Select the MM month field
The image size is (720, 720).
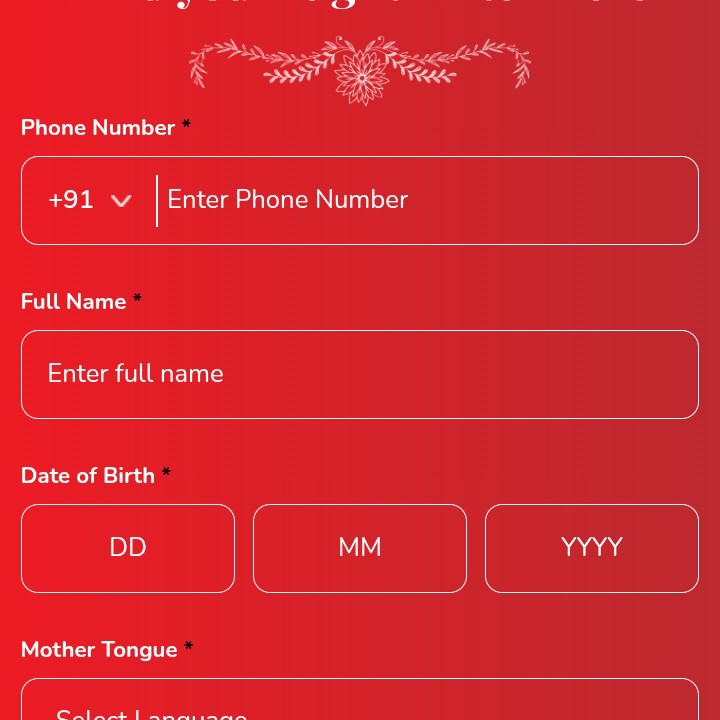pos(360,548)
